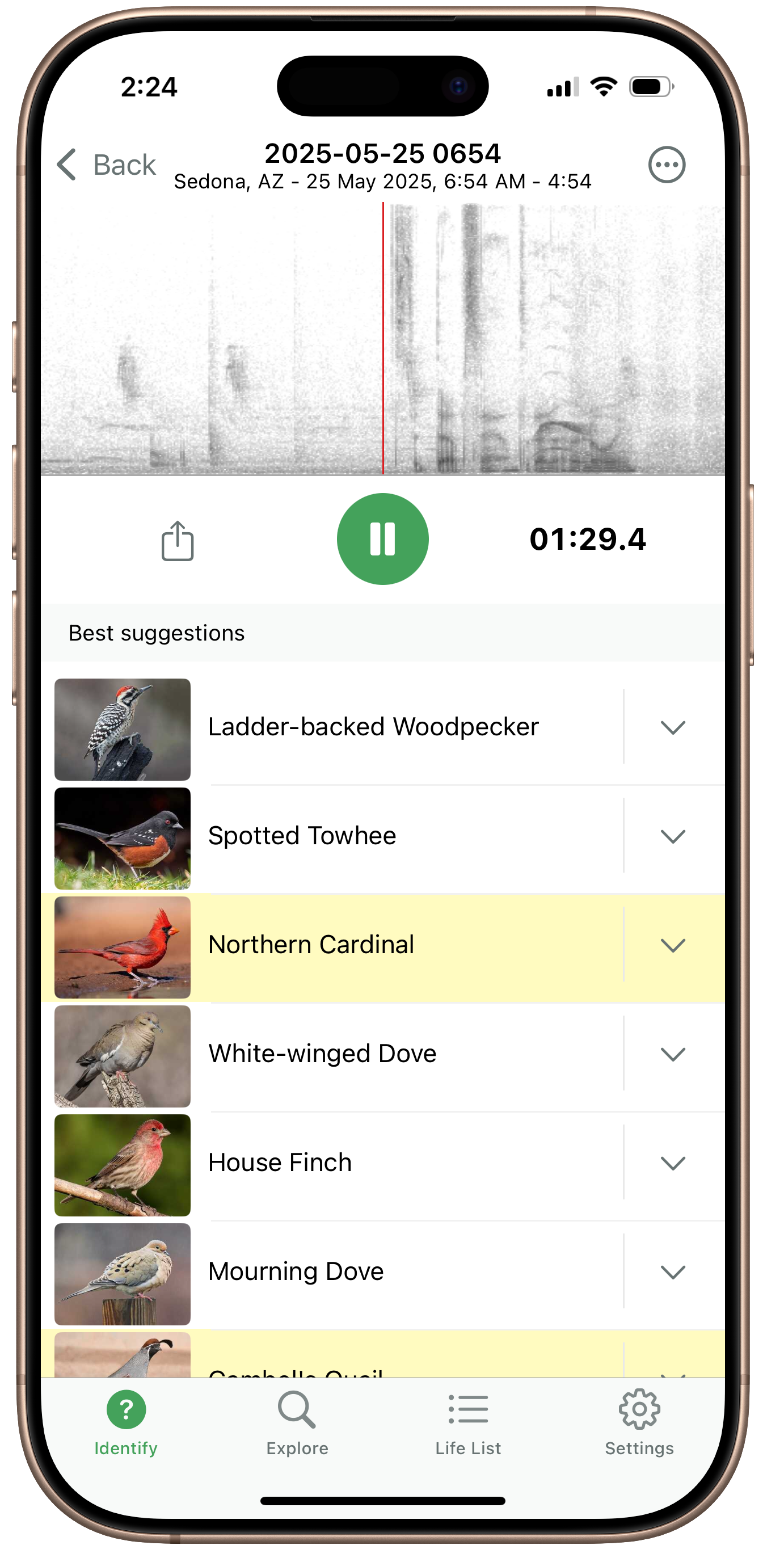Viewport: 784px width, 1558px height.
Task: Open the more options menu
Action: click(x=667, y=165)
